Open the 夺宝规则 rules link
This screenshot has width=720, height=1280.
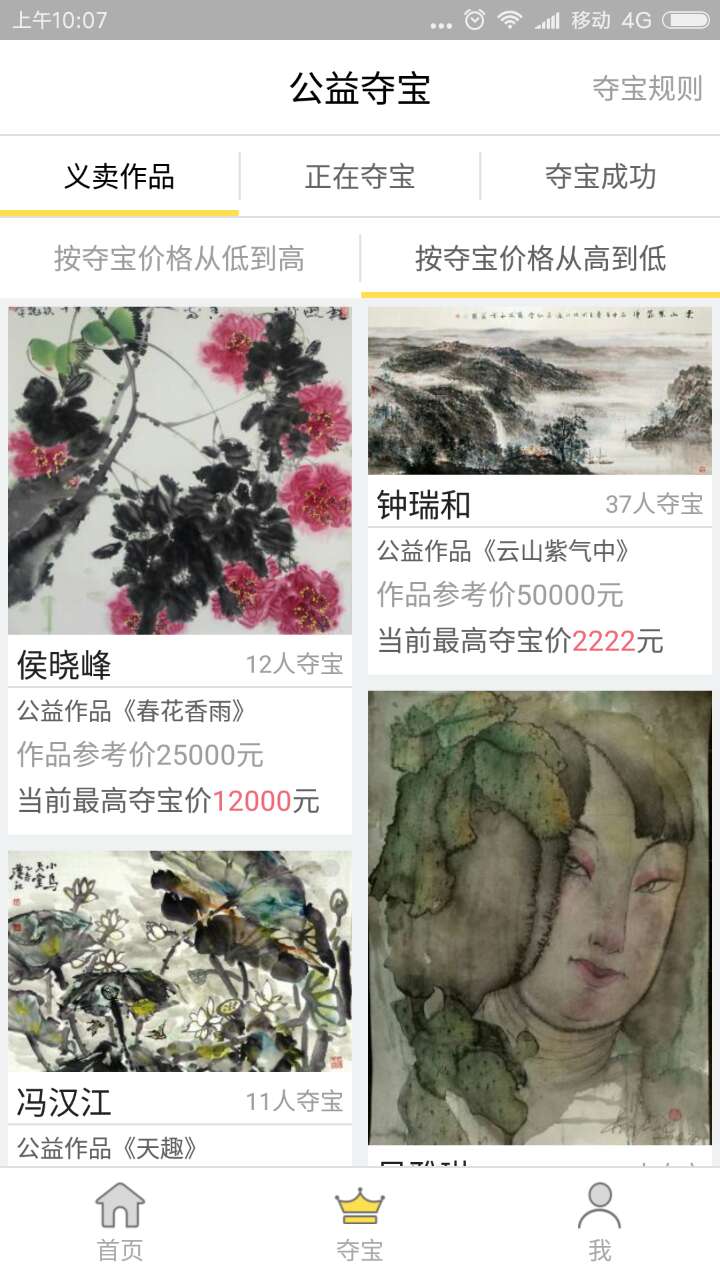[647, 88]
